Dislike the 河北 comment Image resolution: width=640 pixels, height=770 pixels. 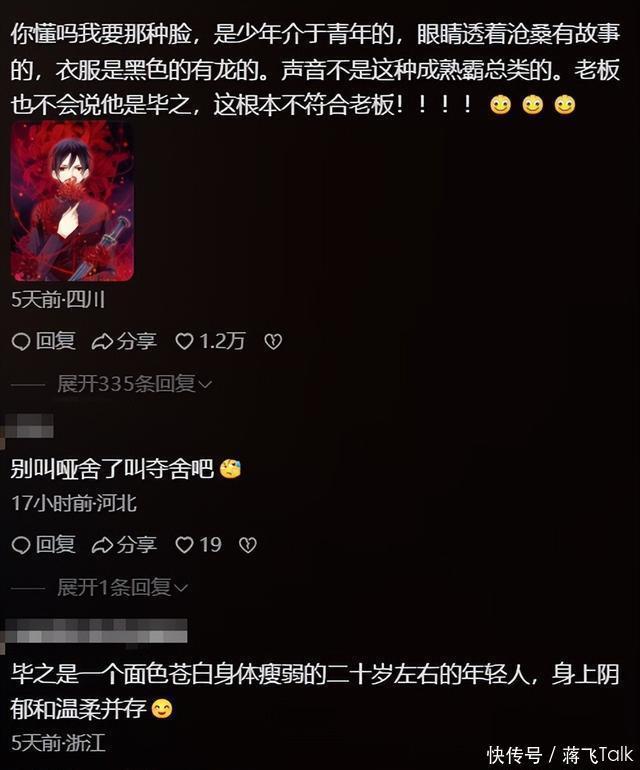[248, 545]
